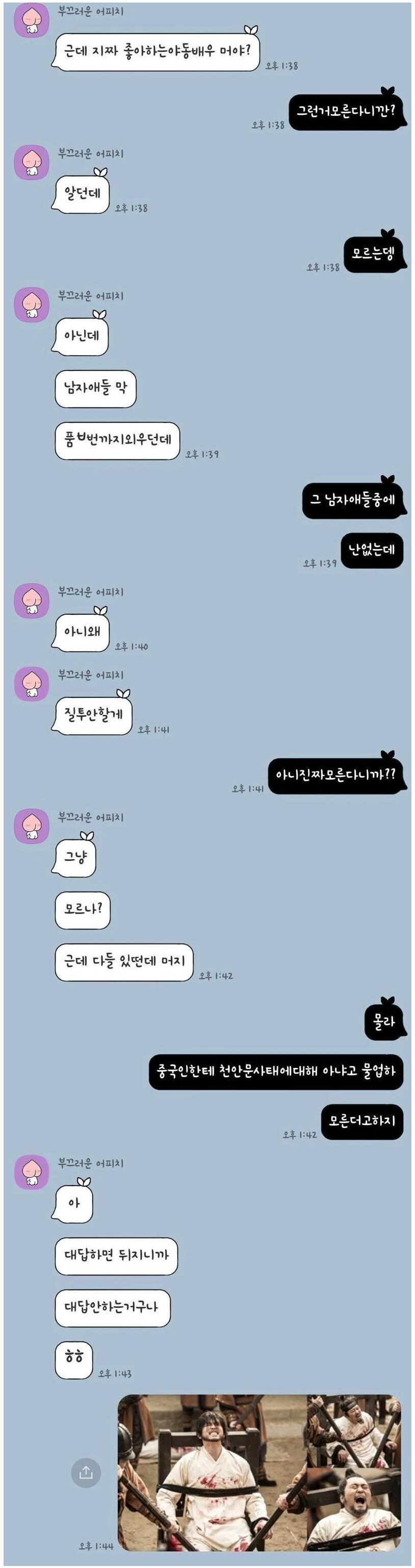Image resolution: width=415 pixels, height=1568 pixels.
Task: Open 부끄러운 어피치's avatar above the '질투안할게' message
Action: pyautogui.click(x=32, y=684)
